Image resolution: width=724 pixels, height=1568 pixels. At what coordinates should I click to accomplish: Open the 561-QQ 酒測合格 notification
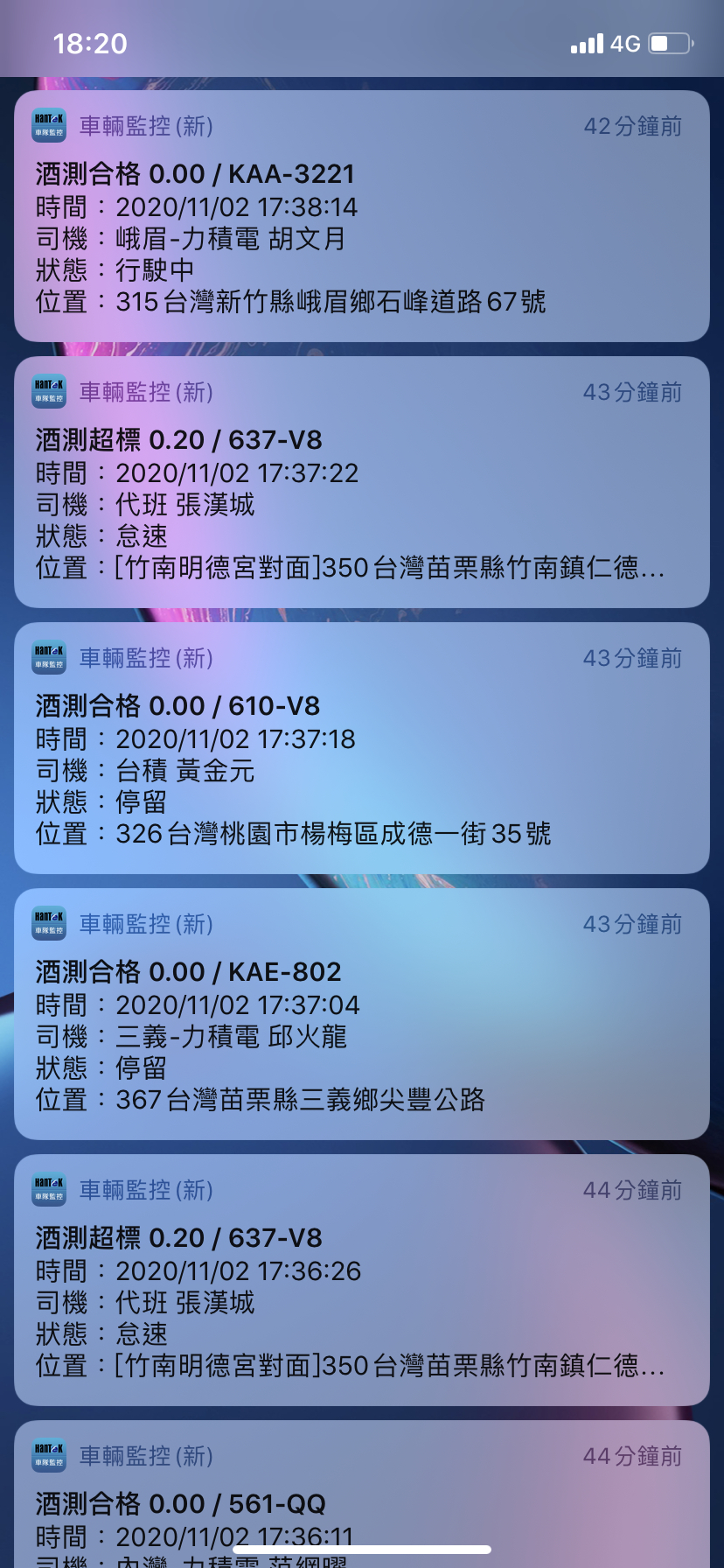[361, 1496]
